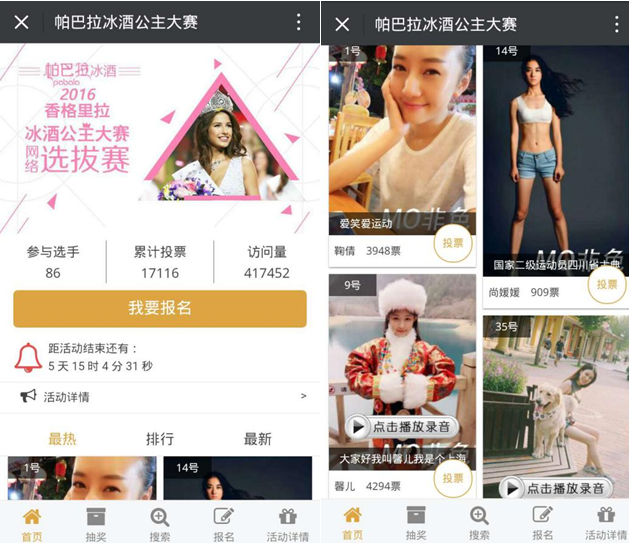Switch to the 排行 ranking tab
This screenshot has width=629, height=543.
coord(160,439)
